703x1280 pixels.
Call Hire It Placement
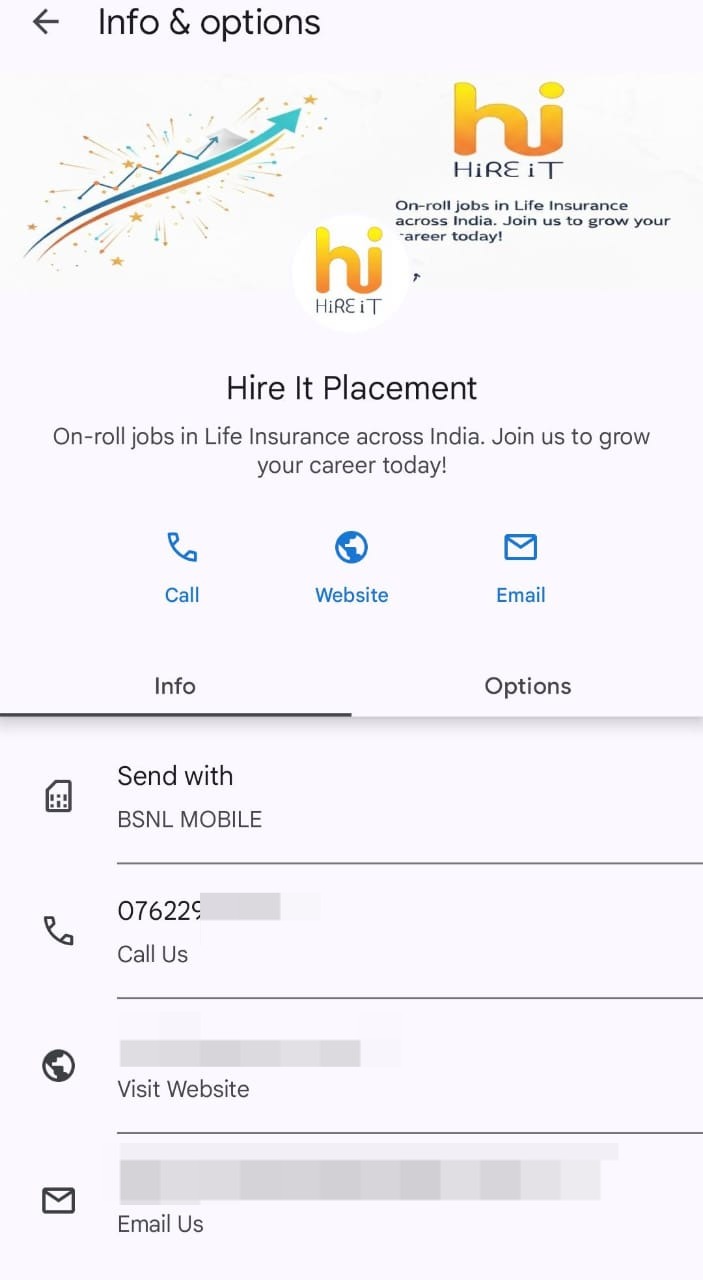click(182, 568)
